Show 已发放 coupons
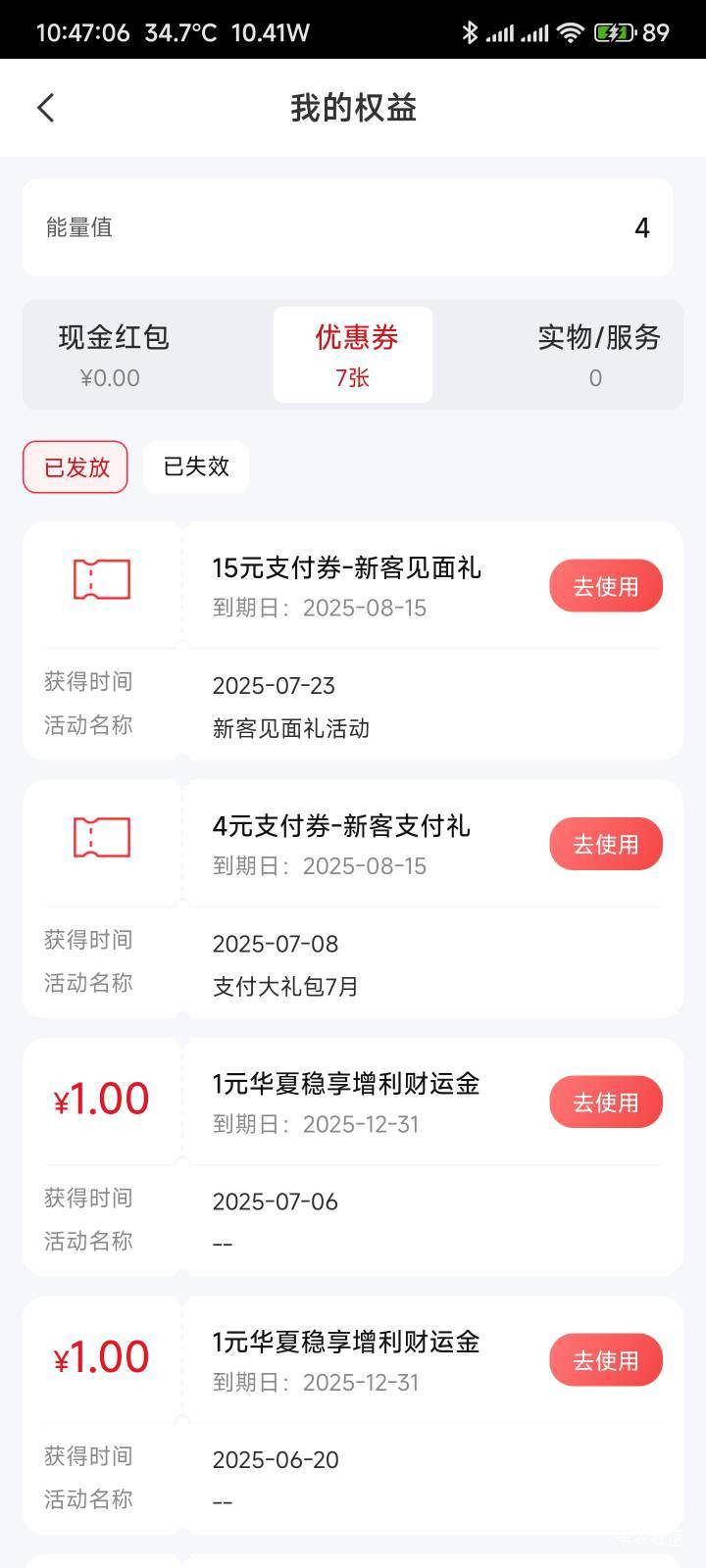This screenshot has height=1568, width=706. [76, 466]
